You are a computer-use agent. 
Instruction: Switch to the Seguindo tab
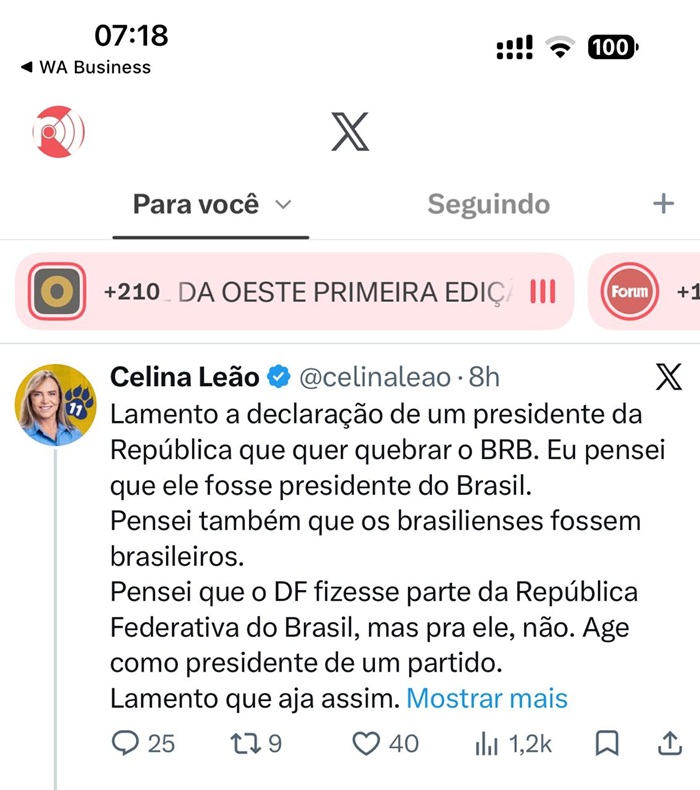[x=488, y=205]
